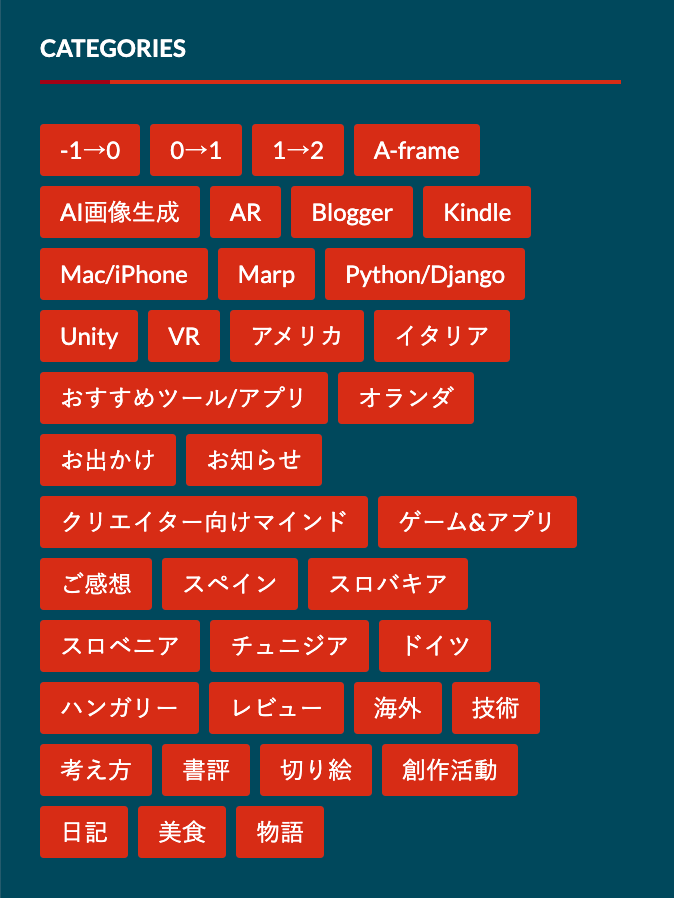Select the スペイン category tag
The width and height of the screenshot is (674, 898).
click(x=230, y=584)
